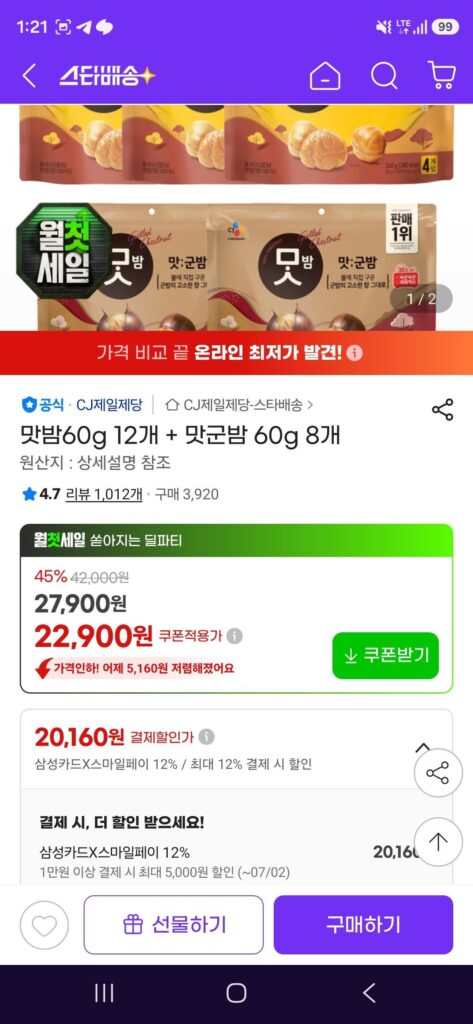Go back using the top arrow
Screen dimensions: 473x1024
[x=29, y=76]
